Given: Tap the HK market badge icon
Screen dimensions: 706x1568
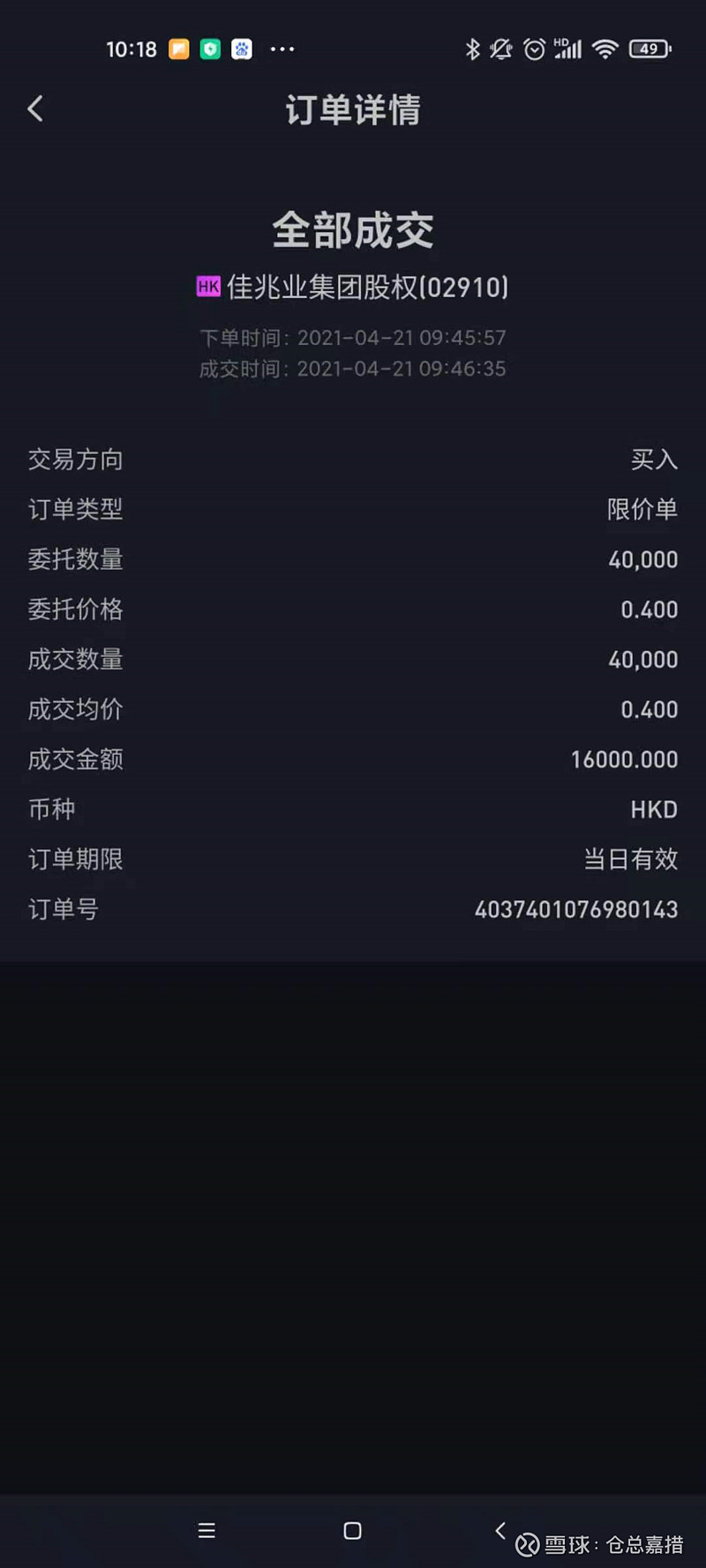Looking at the screenshot, I should [x=208, y=287].
